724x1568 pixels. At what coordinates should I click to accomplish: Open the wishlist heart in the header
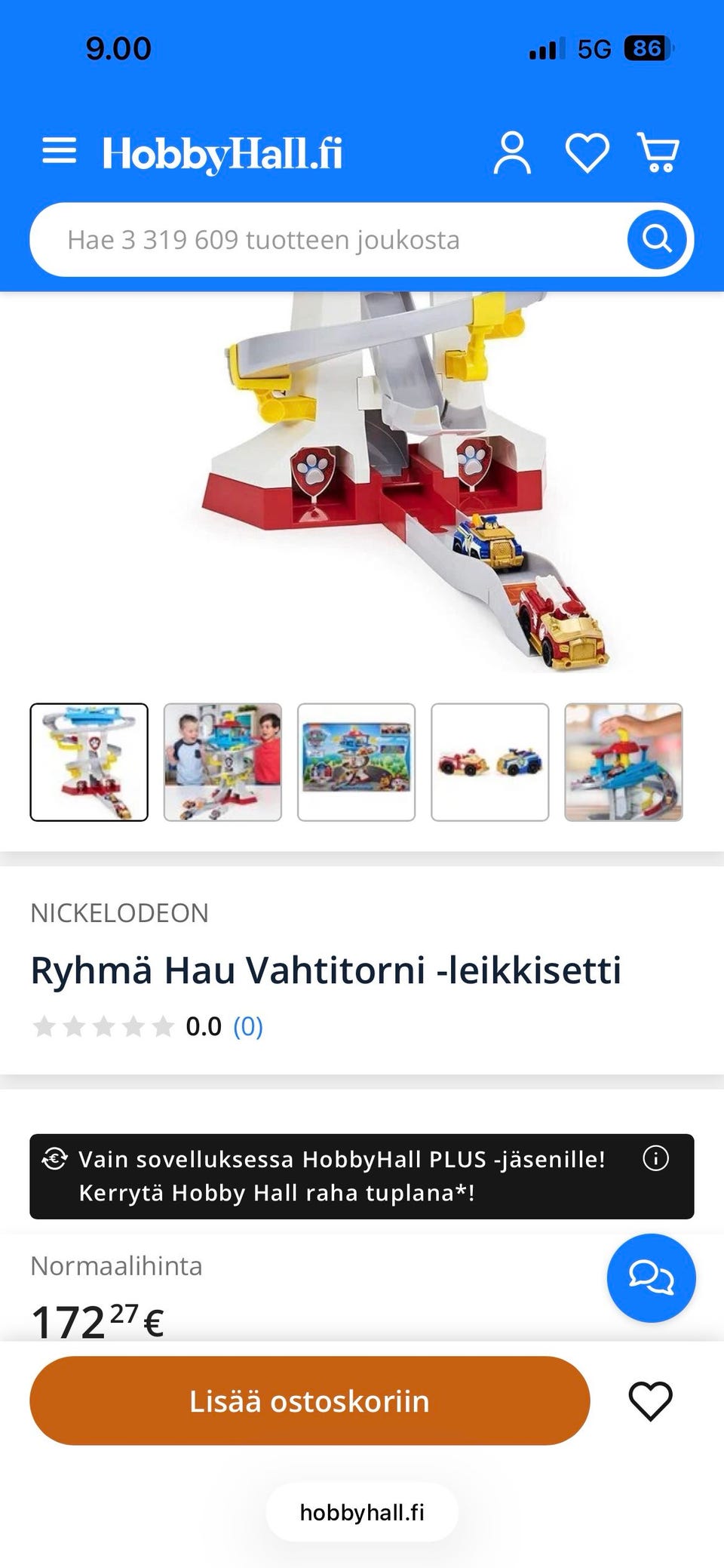tap(587, 153)
